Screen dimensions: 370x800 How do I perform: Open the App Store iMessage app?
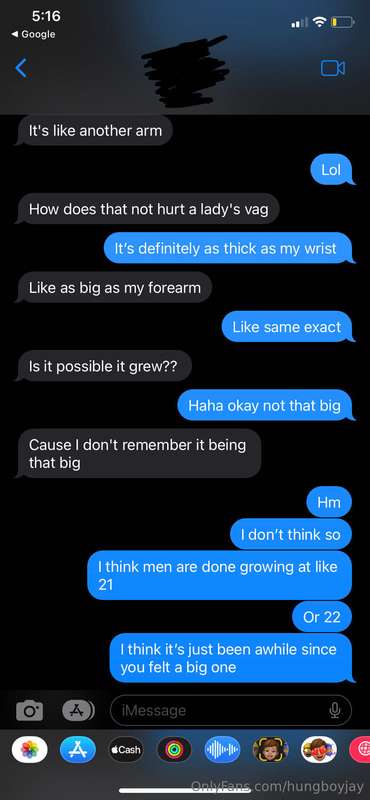pos(78,749)
